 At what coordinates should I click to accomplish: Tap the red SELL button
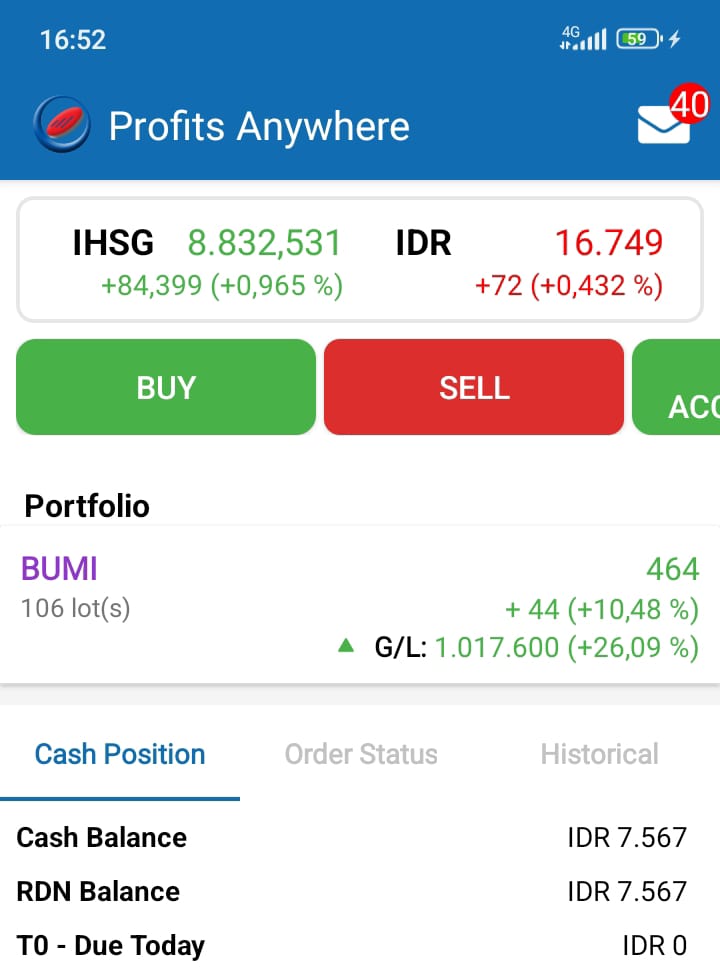coord(474,387)
